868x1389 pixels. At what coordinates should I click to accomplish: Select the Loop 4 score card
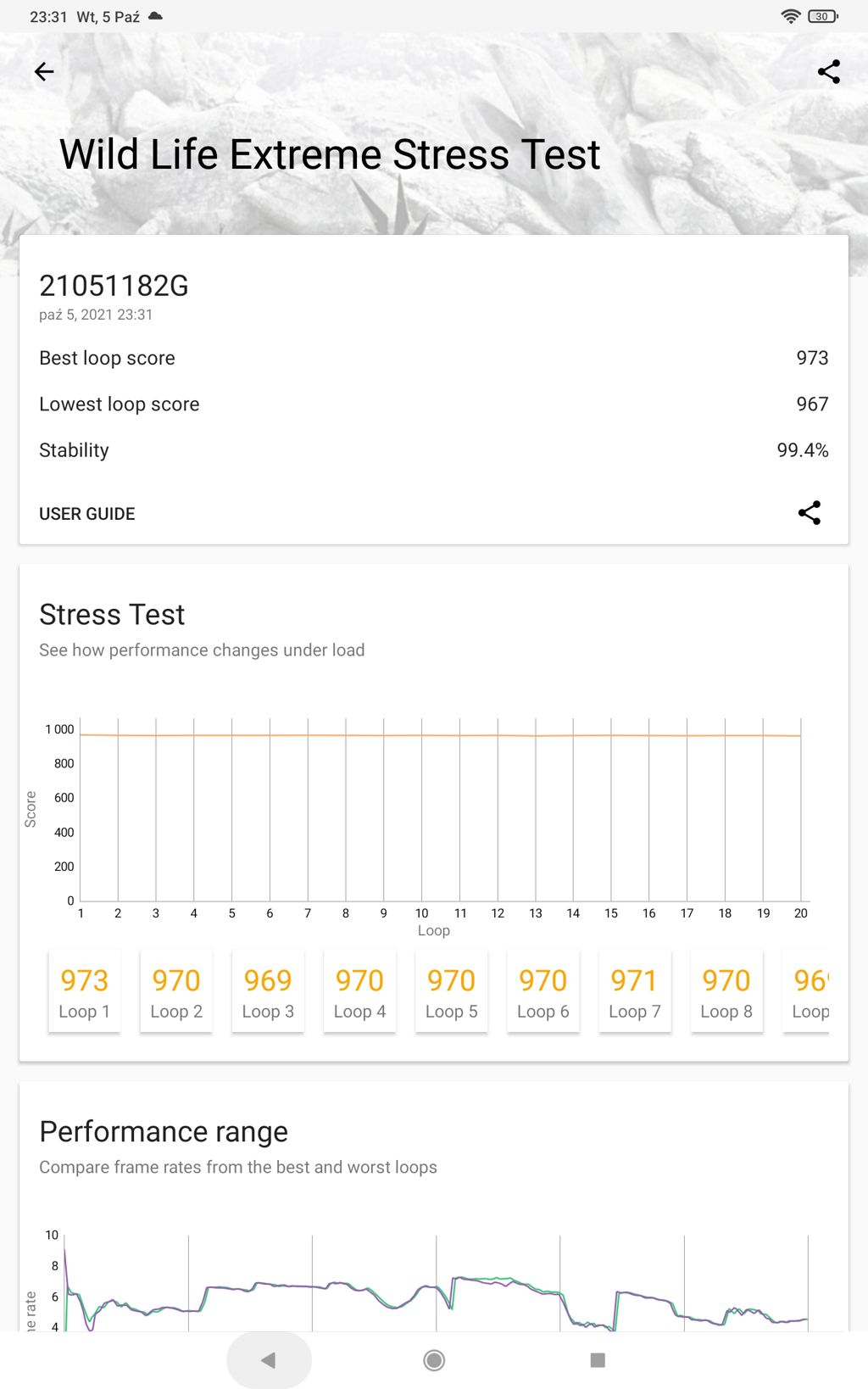[359, 992]
